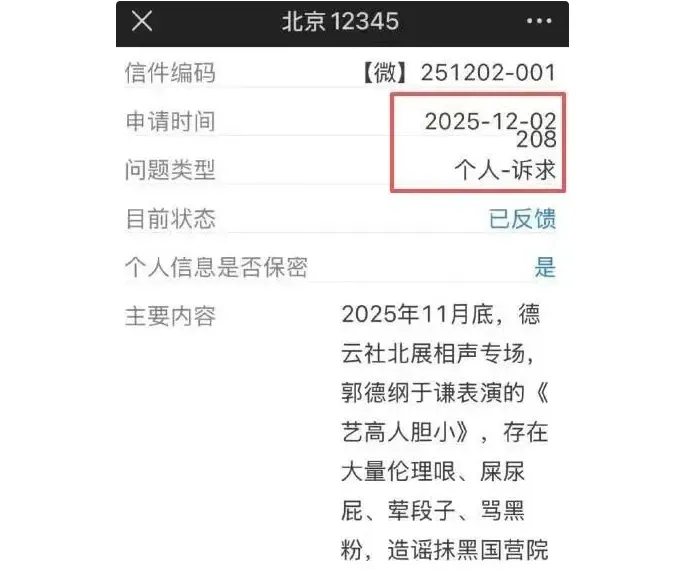Open the three-dot overflow menu
Viewport: 682px width, 570px height.
click(x=539, y=21)
